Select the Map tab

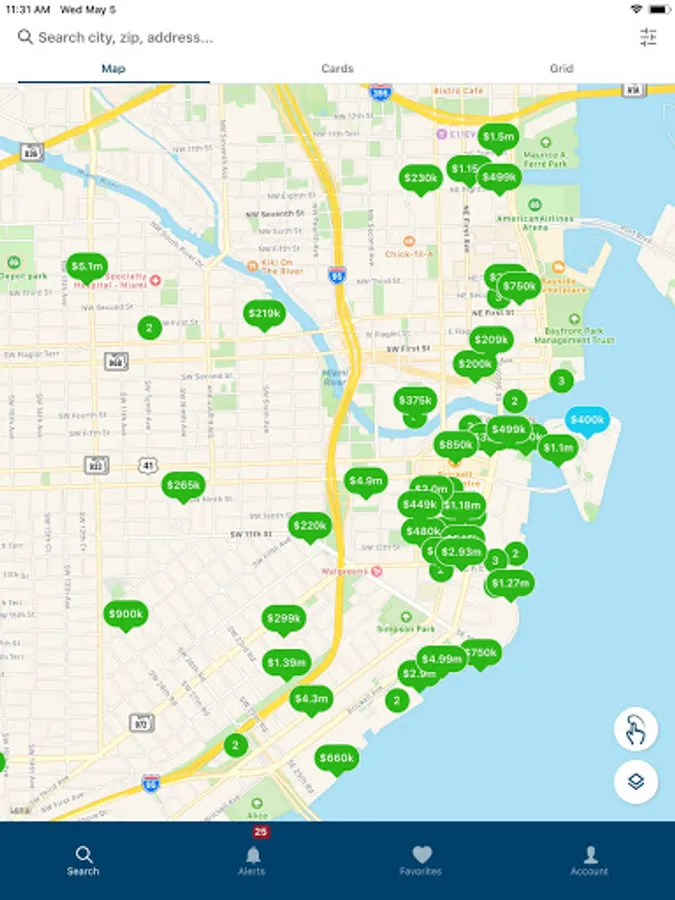click(113, 68)
